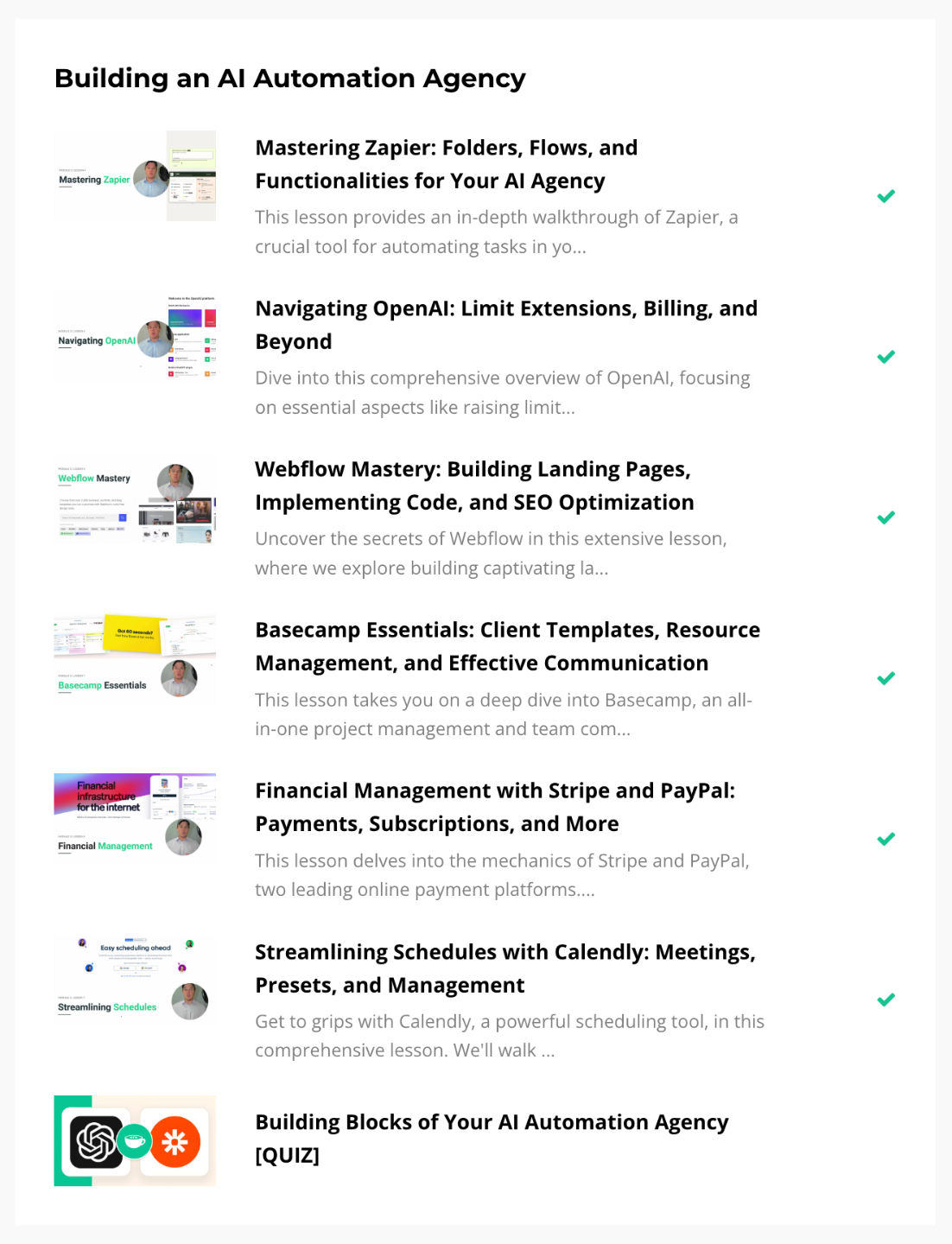Viewport: 952px width, 1244px height.
Task: Open Financial Management with Stripe and PayPal
Action: 494,807
